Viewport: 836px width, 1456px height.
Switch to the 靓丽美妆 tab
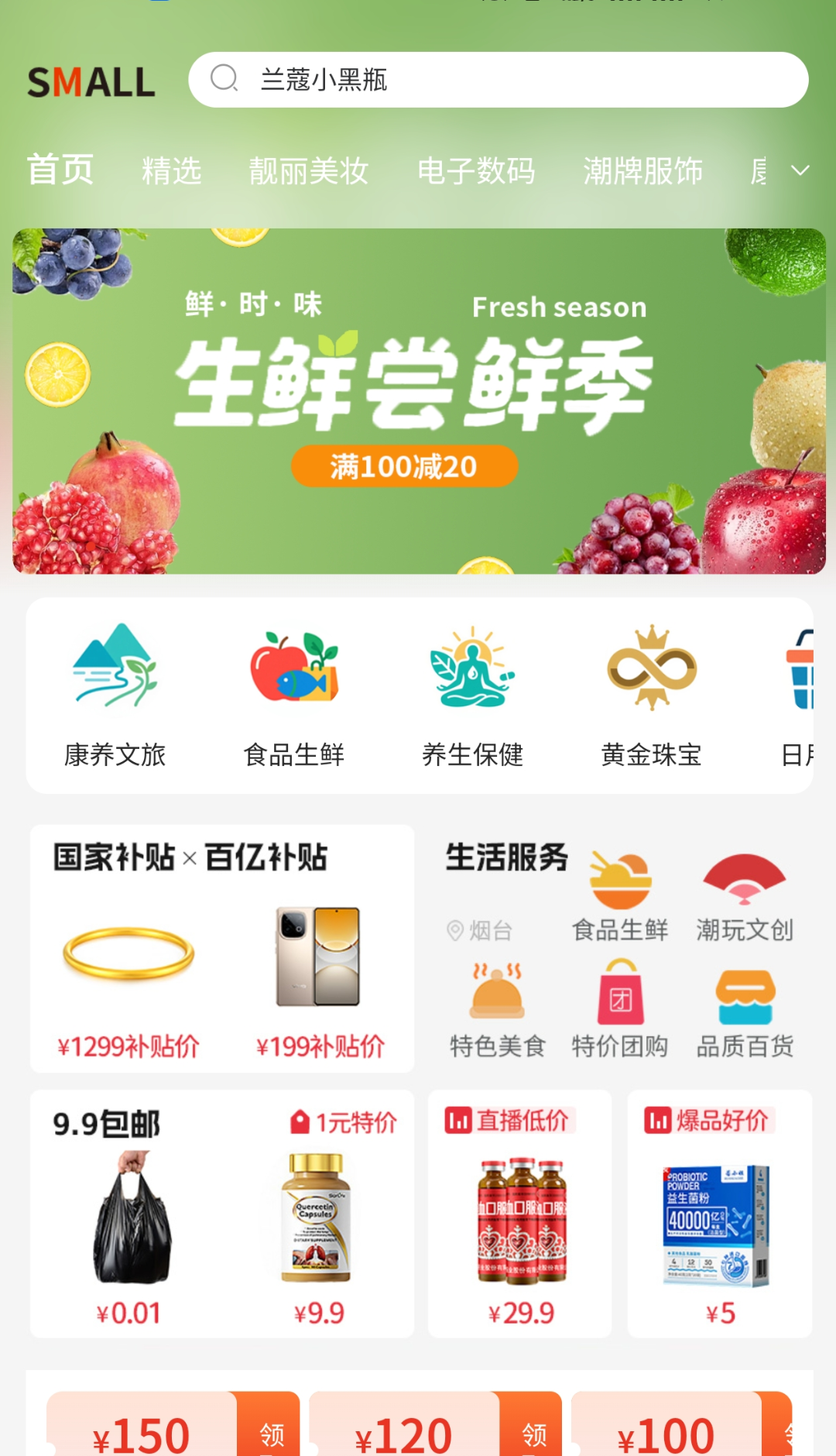click(308, 170)
